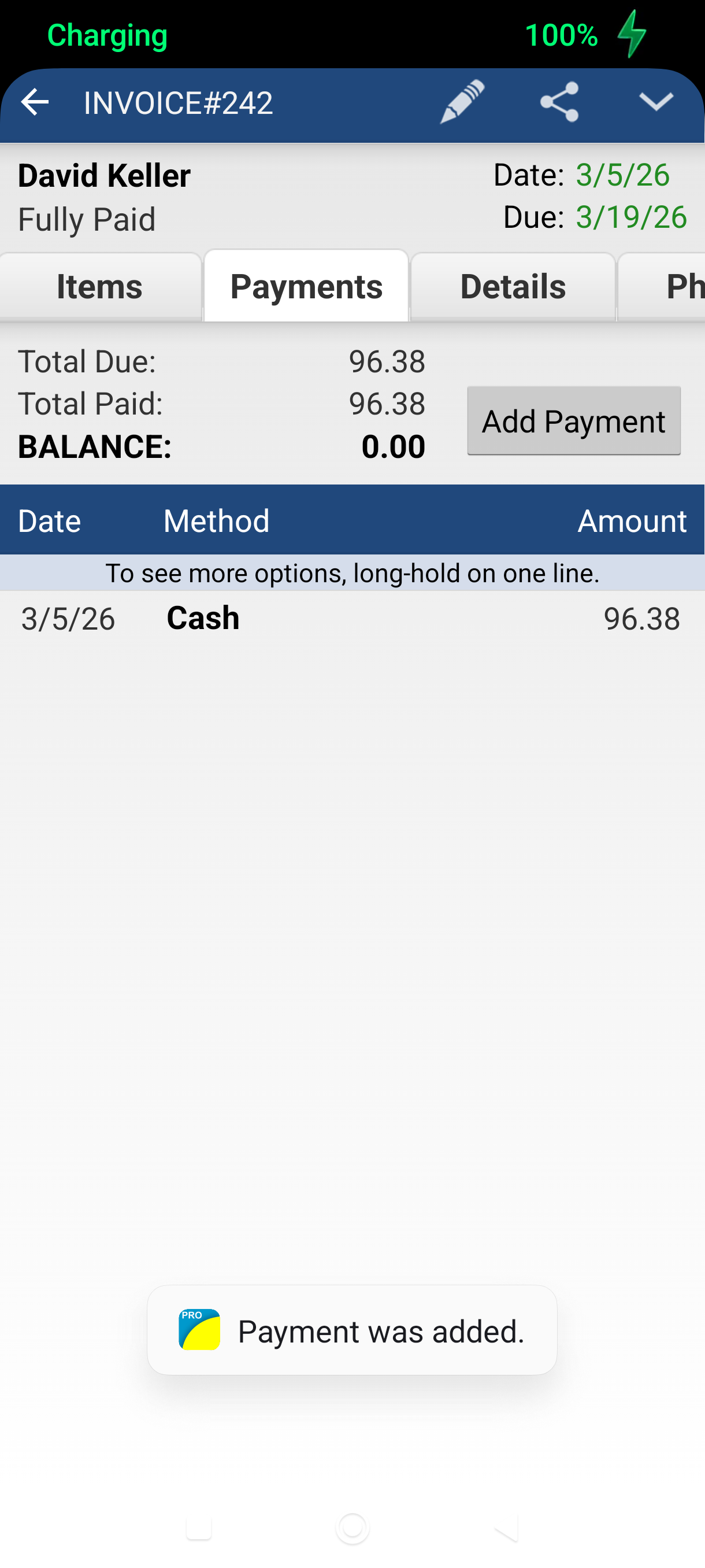Switch to the Items tab
This screenshot has width=705, height=1568.
coord(99,286)
